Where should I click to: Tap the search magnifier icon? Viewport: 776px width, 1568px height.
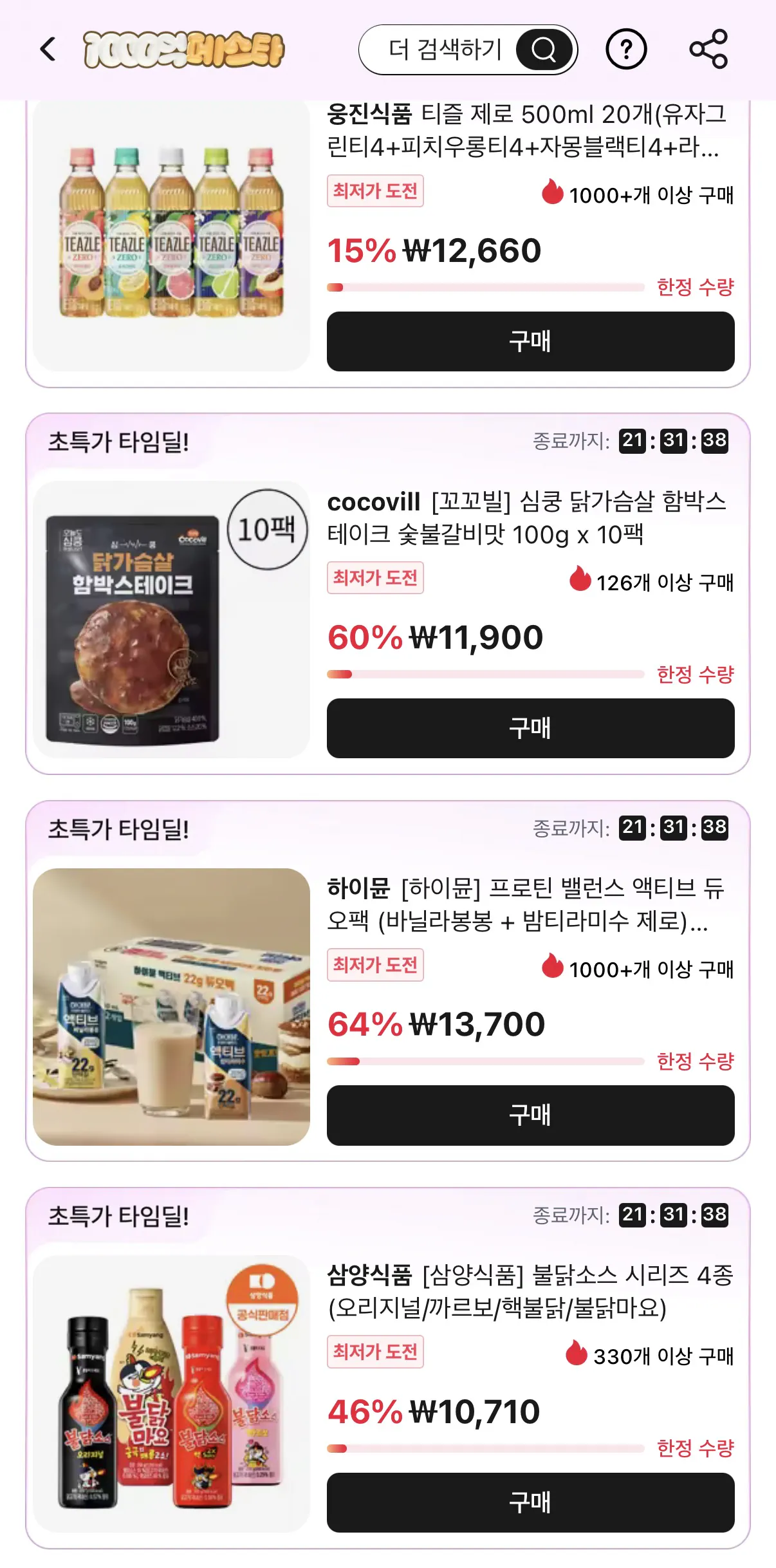pos(544,50)
